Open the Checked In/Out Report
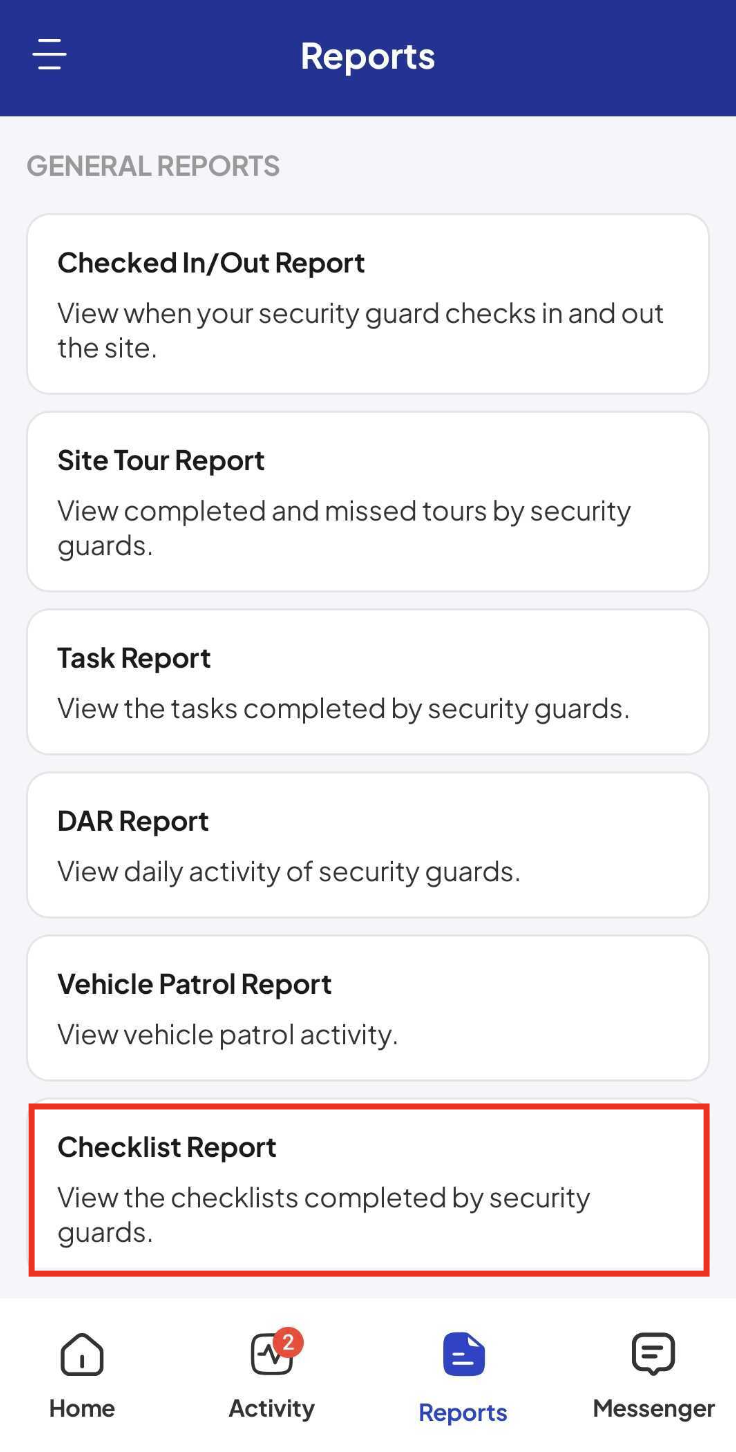Screen dimensions: 736x1452 point(368,304)
